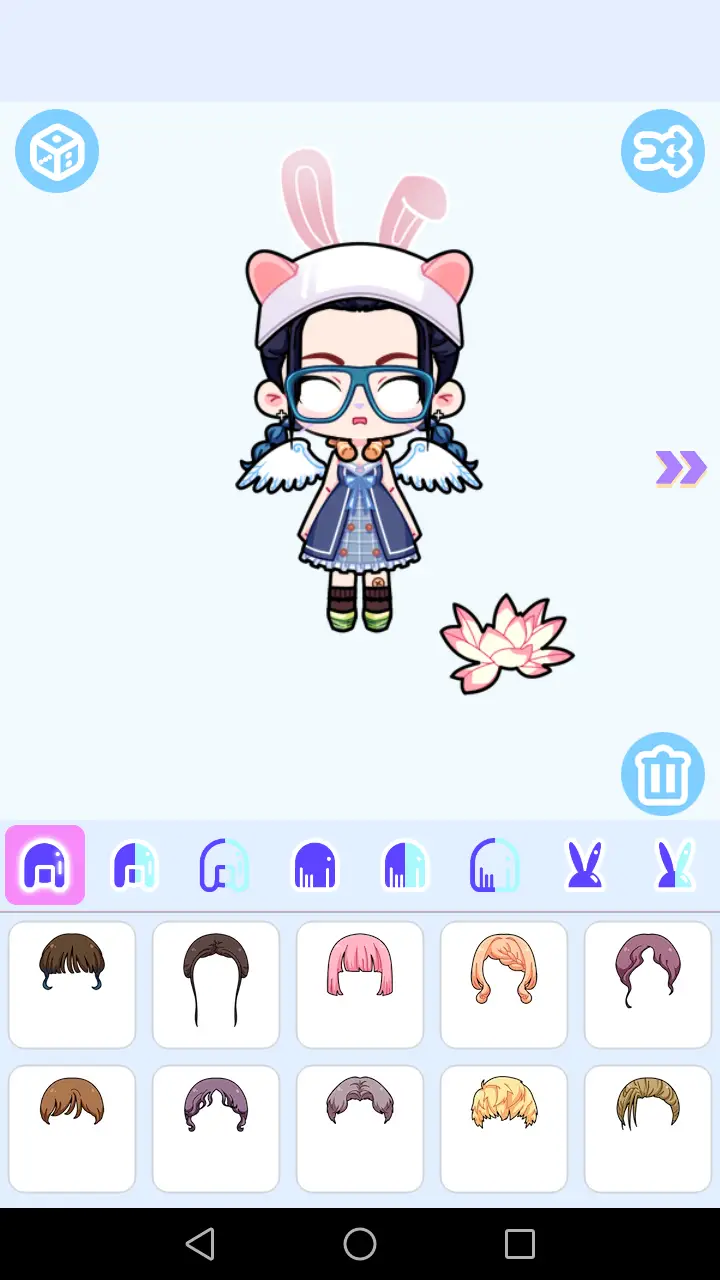Select the highlighted pink hair category tab

point(45,865)
